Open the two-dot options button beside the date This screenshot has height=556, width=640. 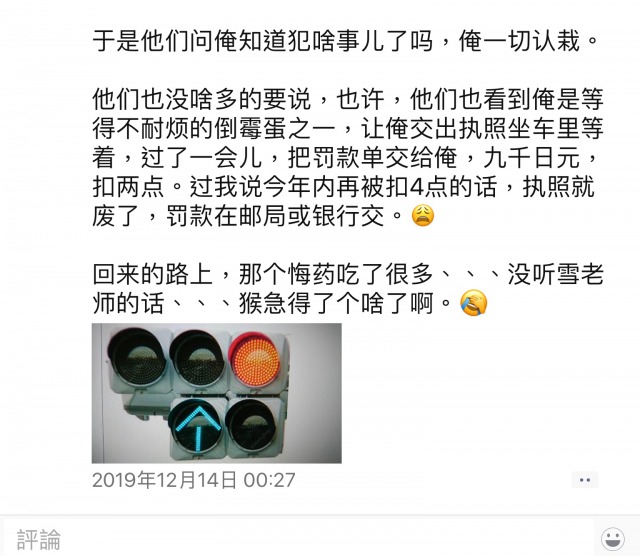(585, 480)
